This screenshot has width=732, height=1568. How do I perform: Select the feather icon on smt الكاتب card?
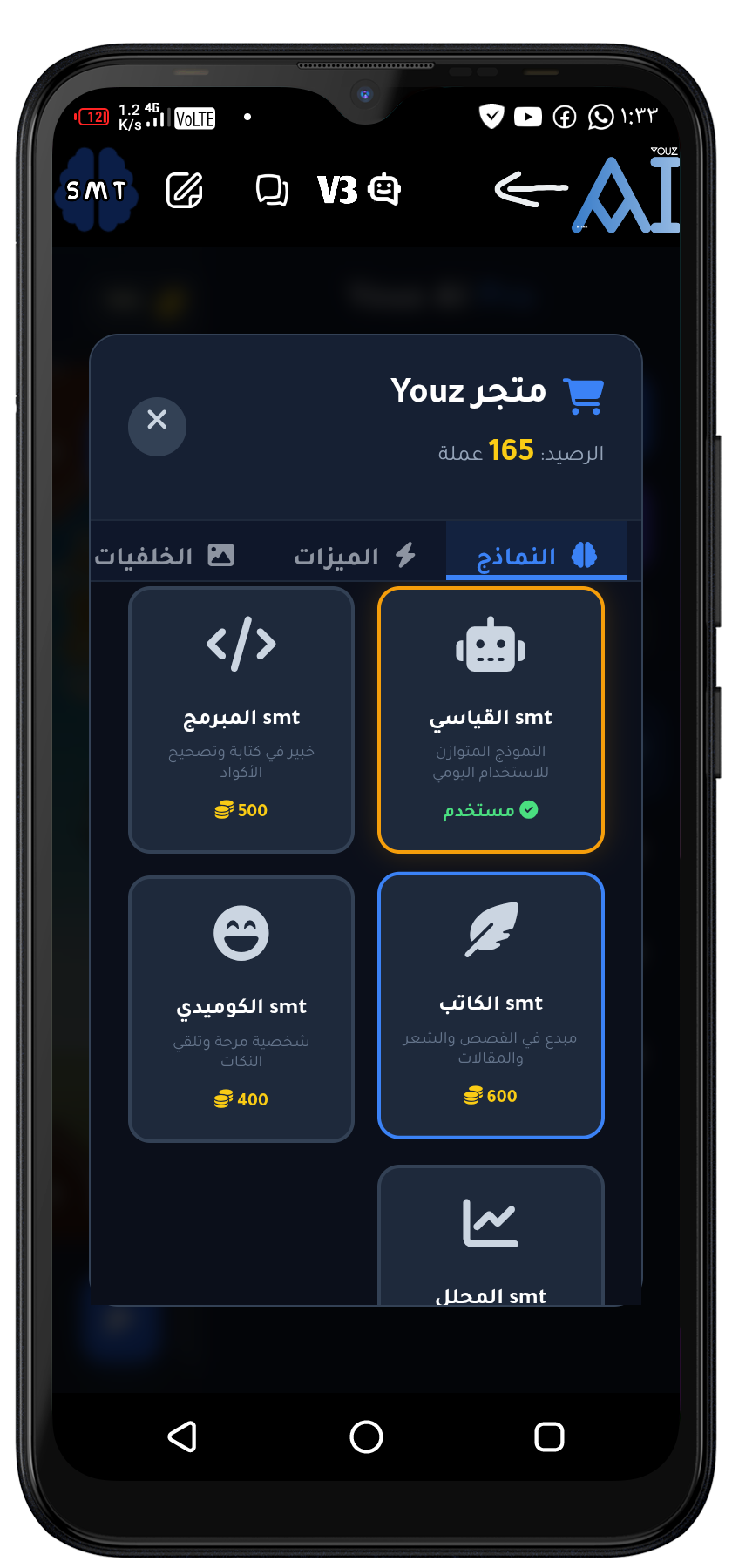click(491, 930)
